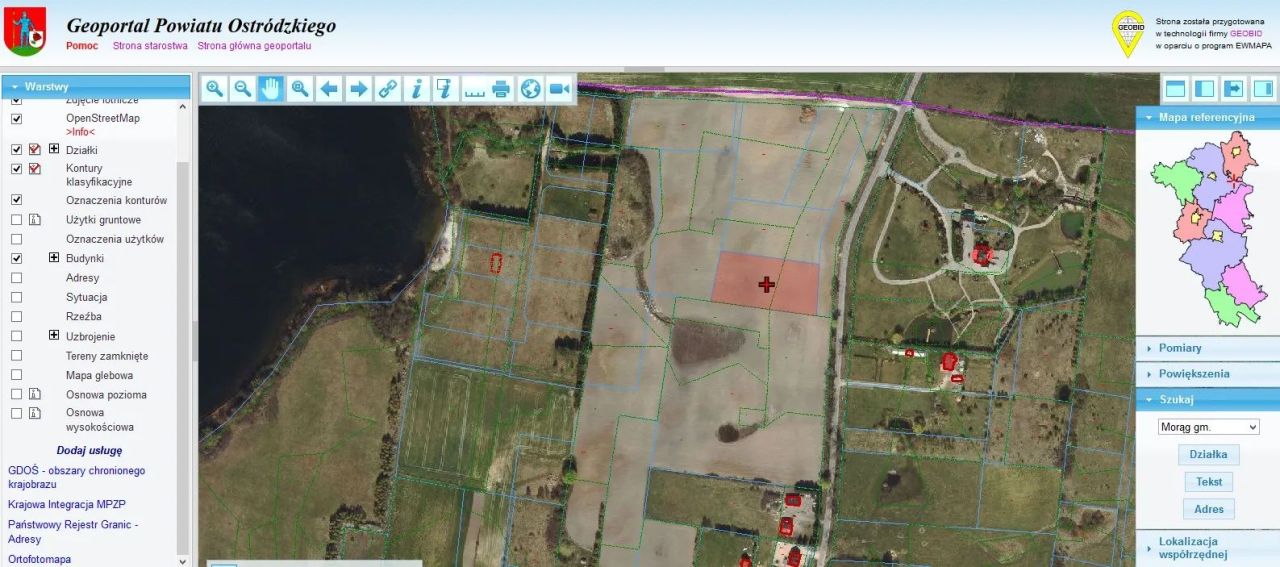
Task: Tap the video camera icon in the toolbar
Action: click(559, 89)
